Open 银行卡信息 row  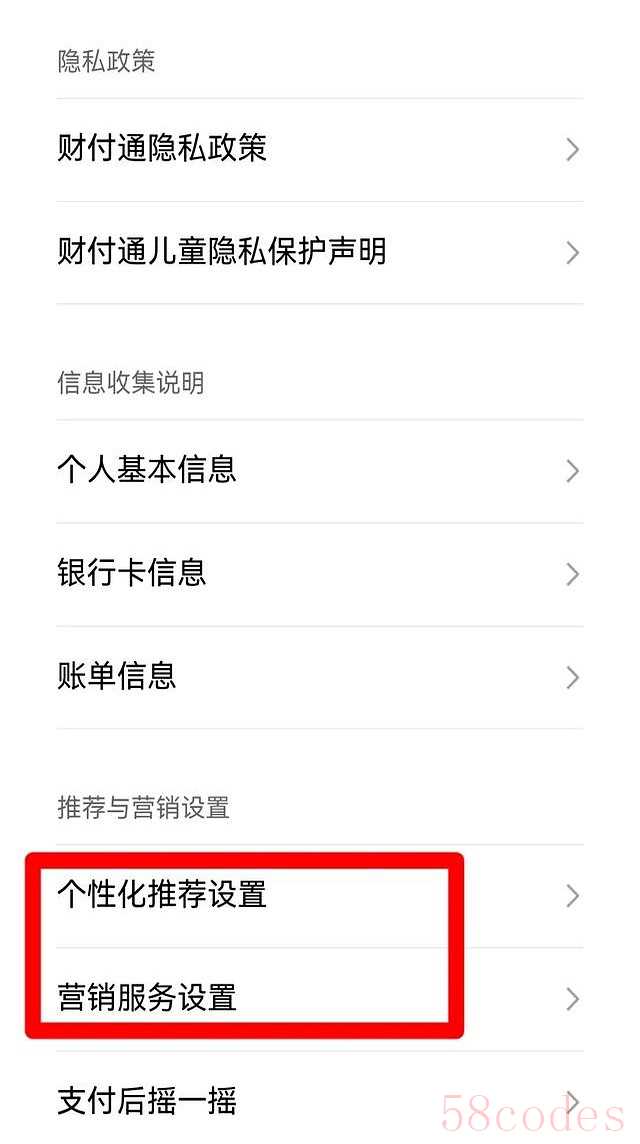tap(320, 574)
